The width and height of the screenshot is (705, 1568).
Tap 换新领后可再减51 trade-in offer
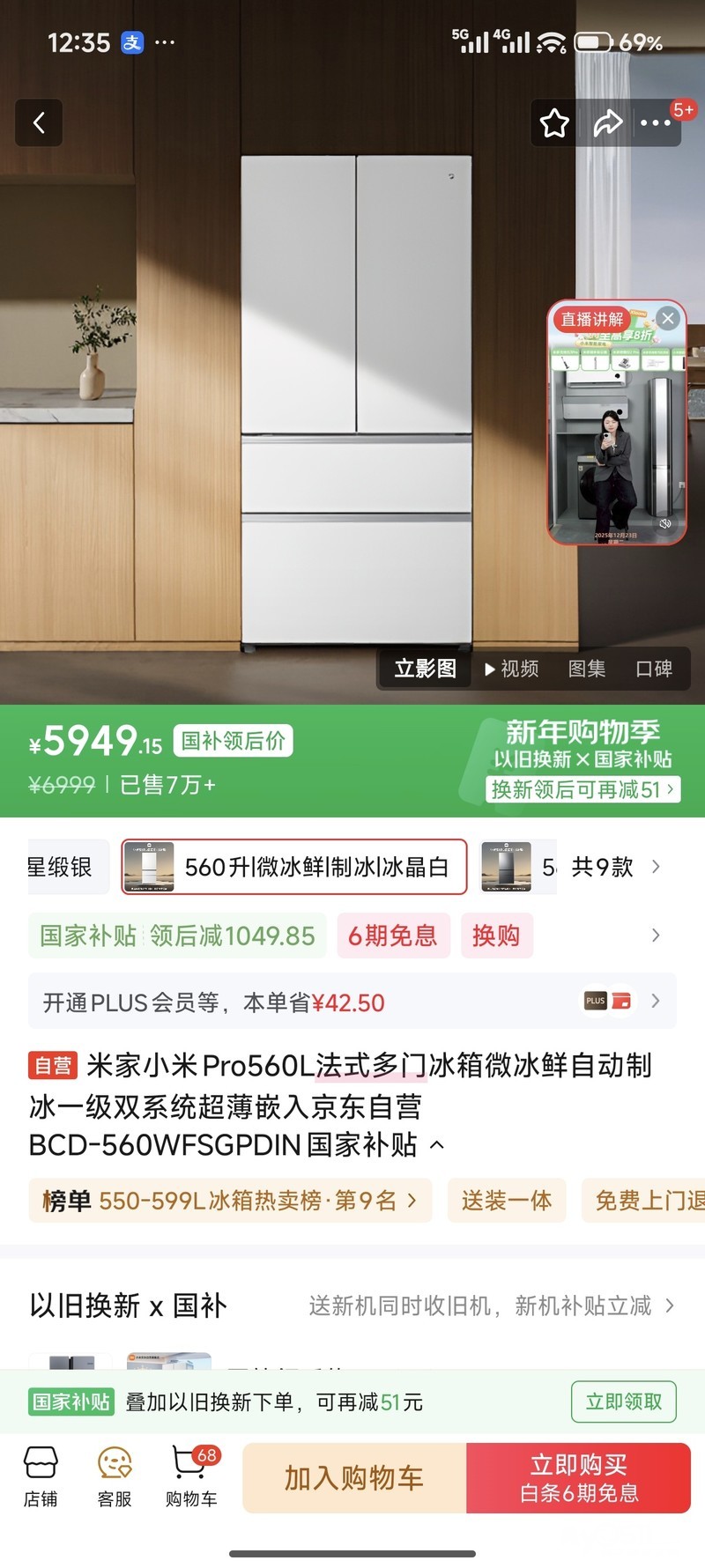click(x=583, y=789)
